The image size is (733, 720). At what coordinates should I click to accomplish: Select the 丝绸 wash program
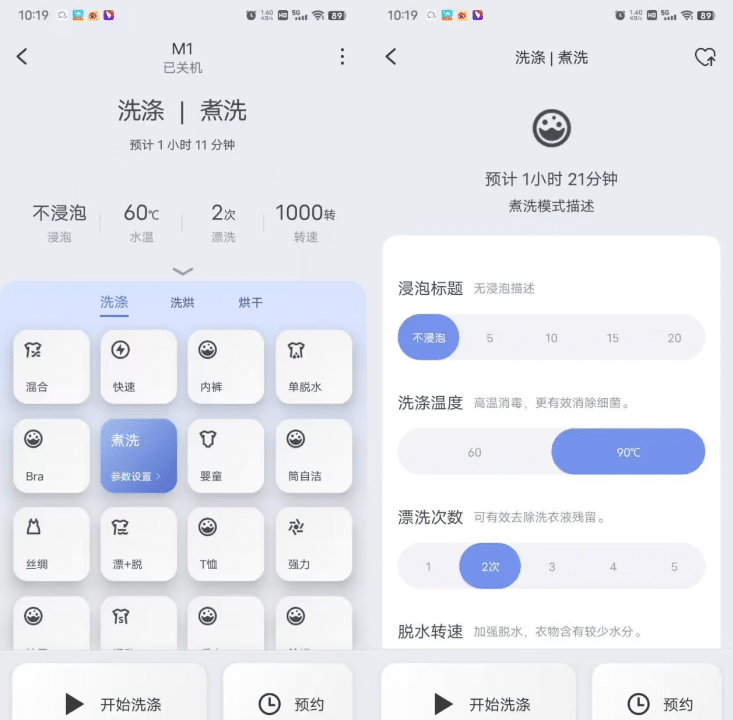[x=51, y=543]
